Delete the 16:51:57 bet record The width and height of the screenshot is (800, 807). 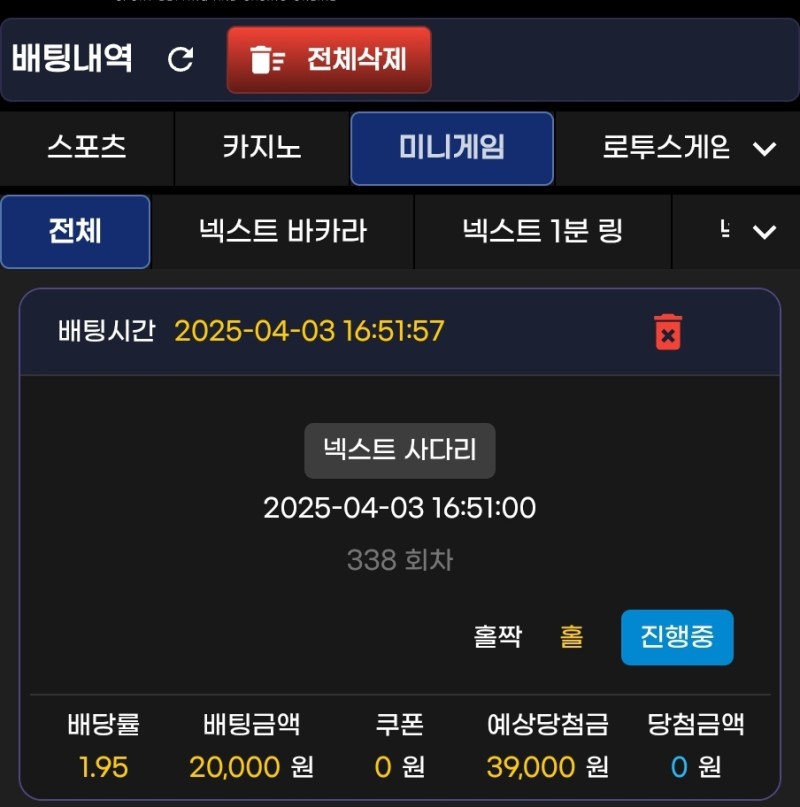[668, 332]
